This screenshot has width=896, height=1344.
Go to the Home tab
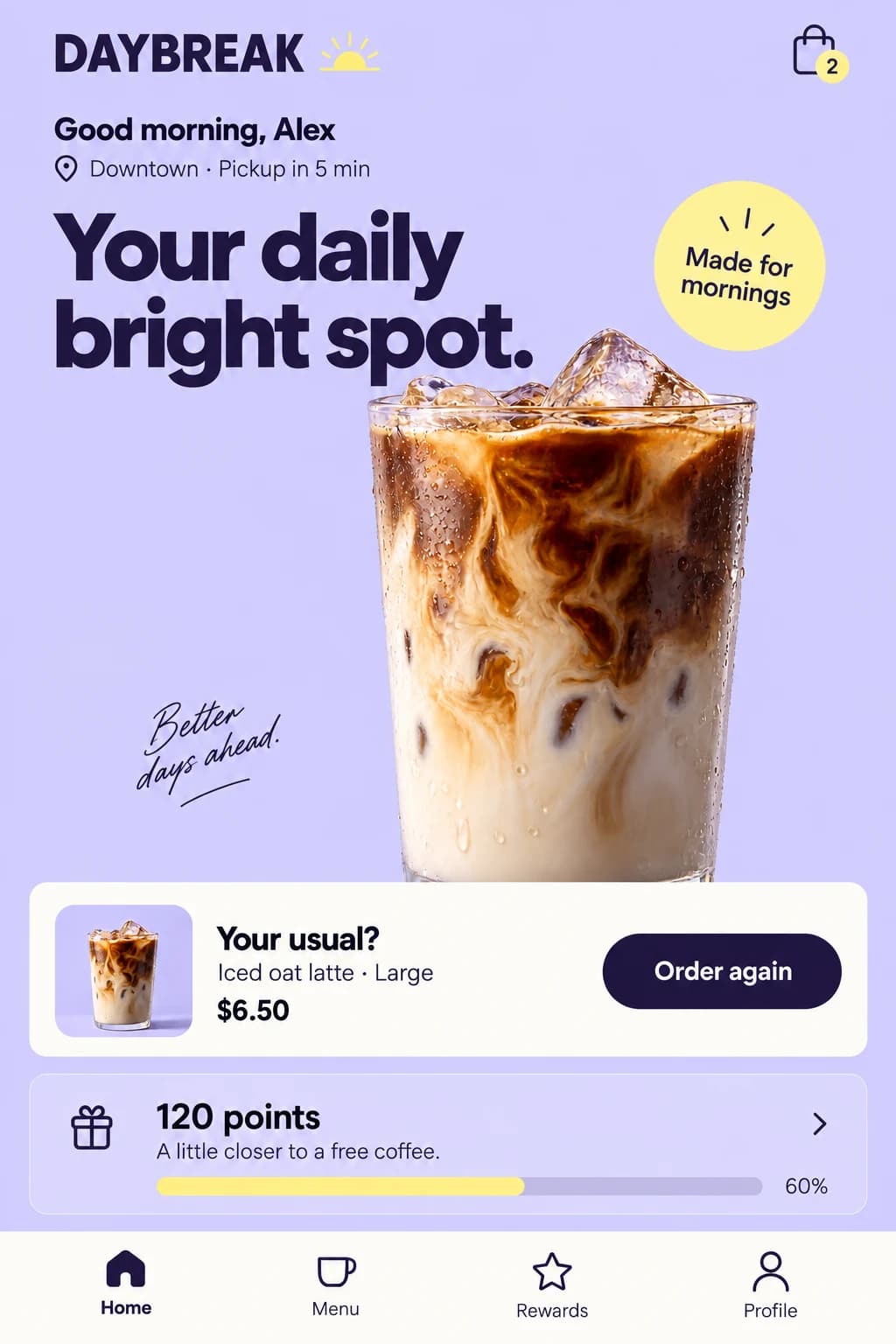pos(126,1284)
